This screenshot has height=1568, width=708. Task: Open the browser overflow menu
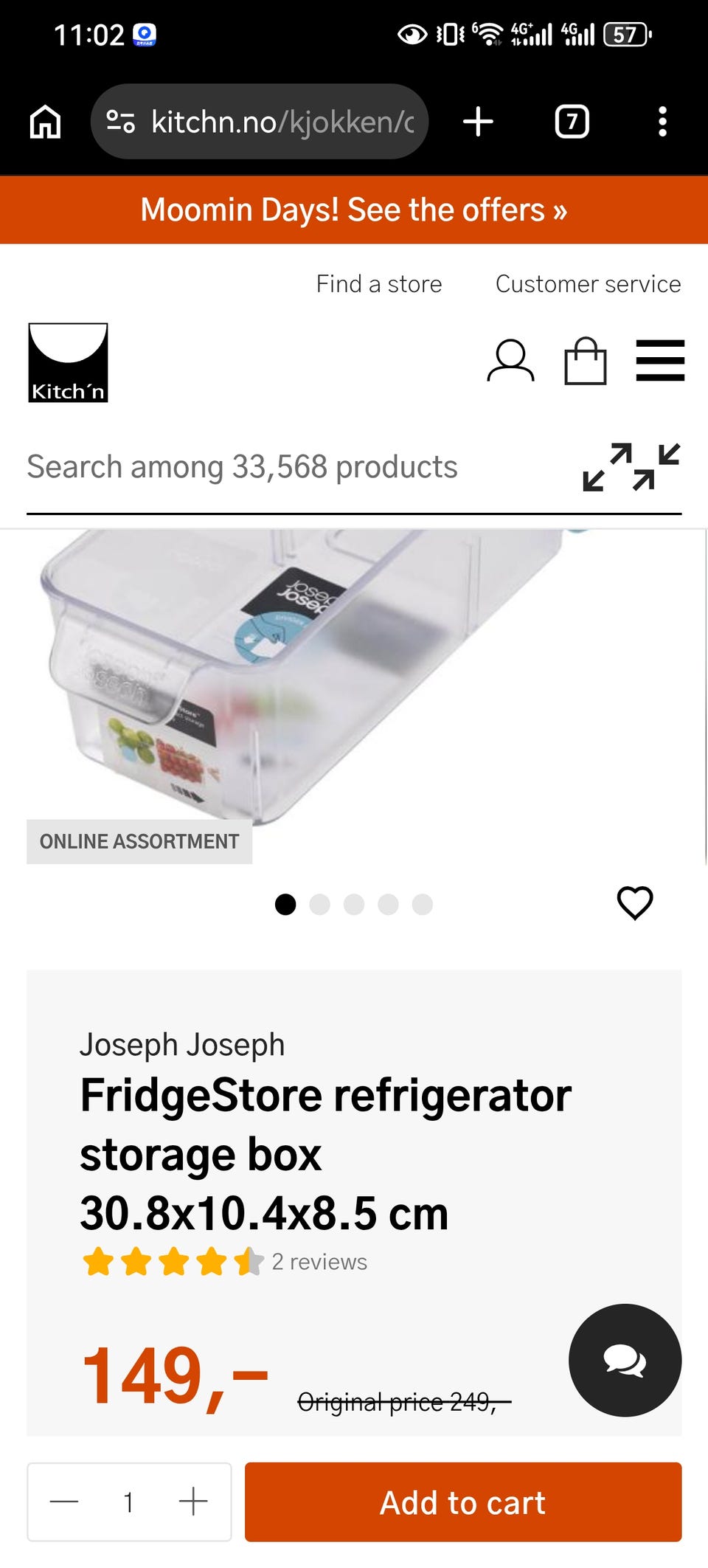pos(662,122)
